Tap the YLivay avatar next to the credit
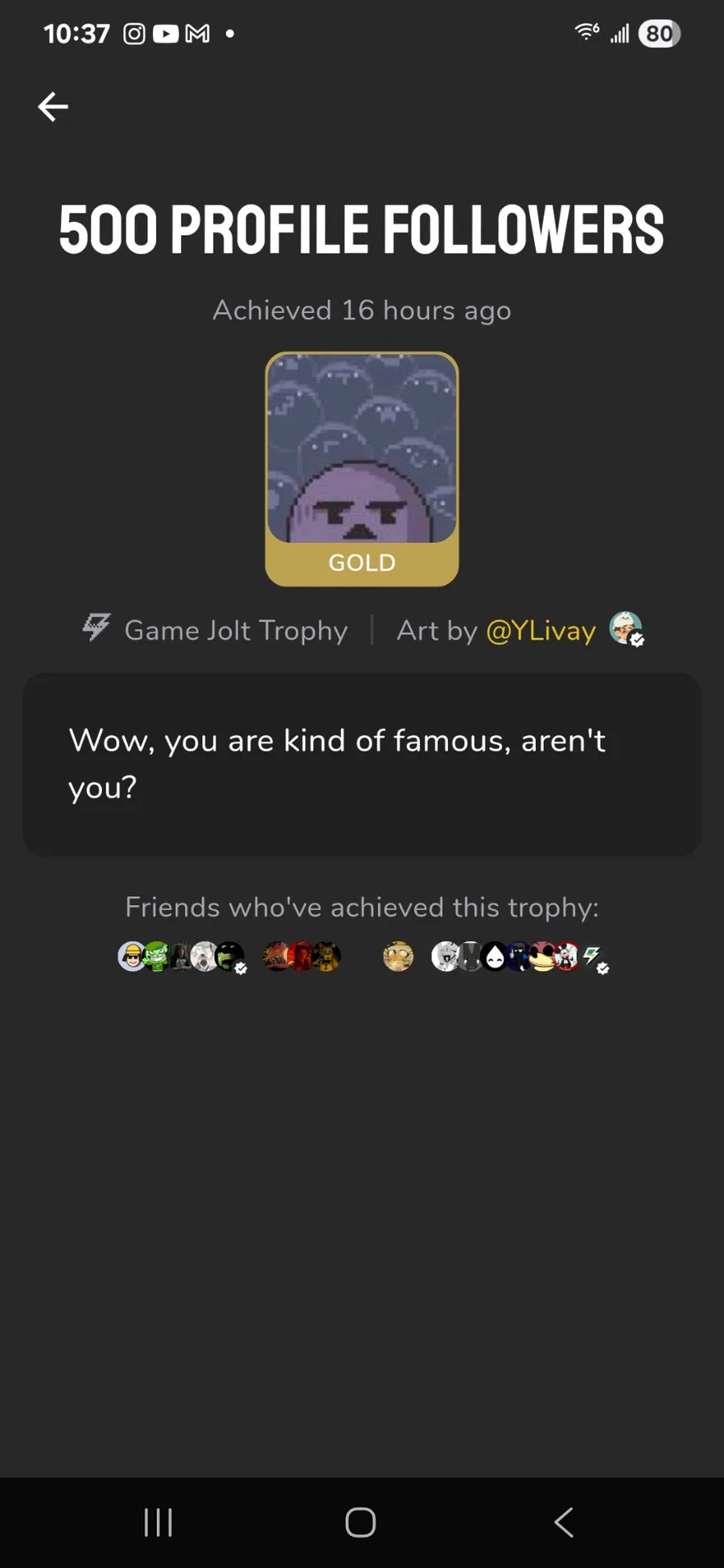 [626, 628]
